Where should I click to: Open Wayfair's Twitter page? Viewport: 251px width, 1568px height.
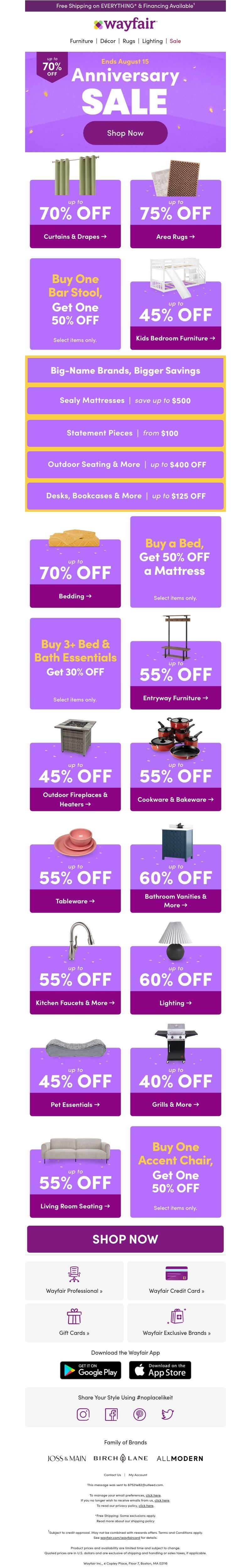(x=167, y=1414)
